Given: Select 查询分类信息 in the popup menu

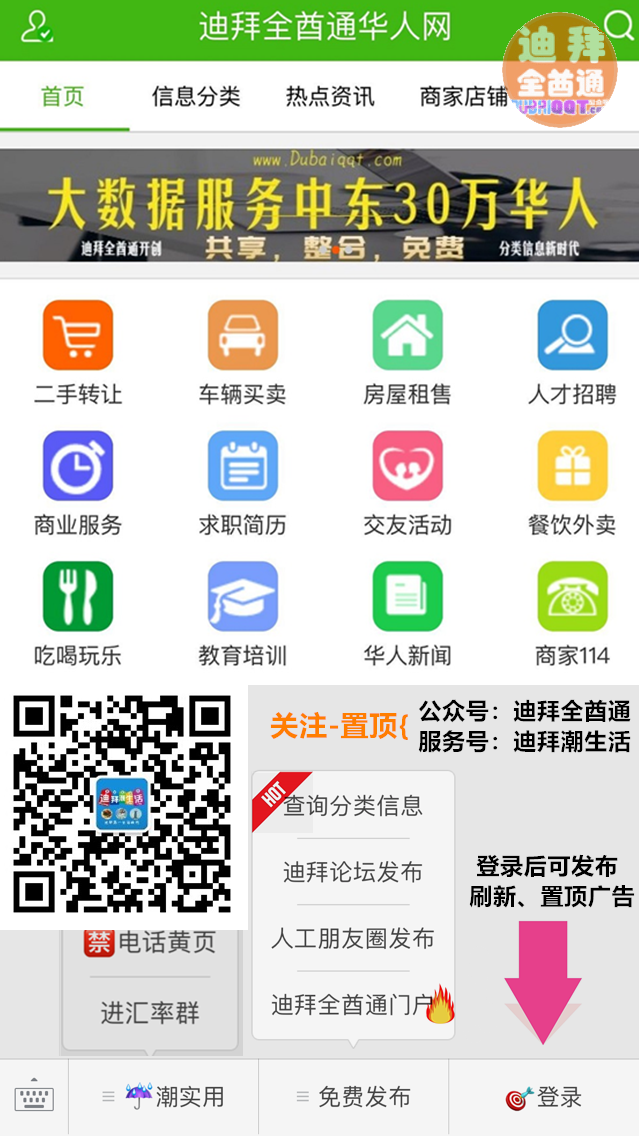Looking at the screenshot, I should (x=353, y=806).
